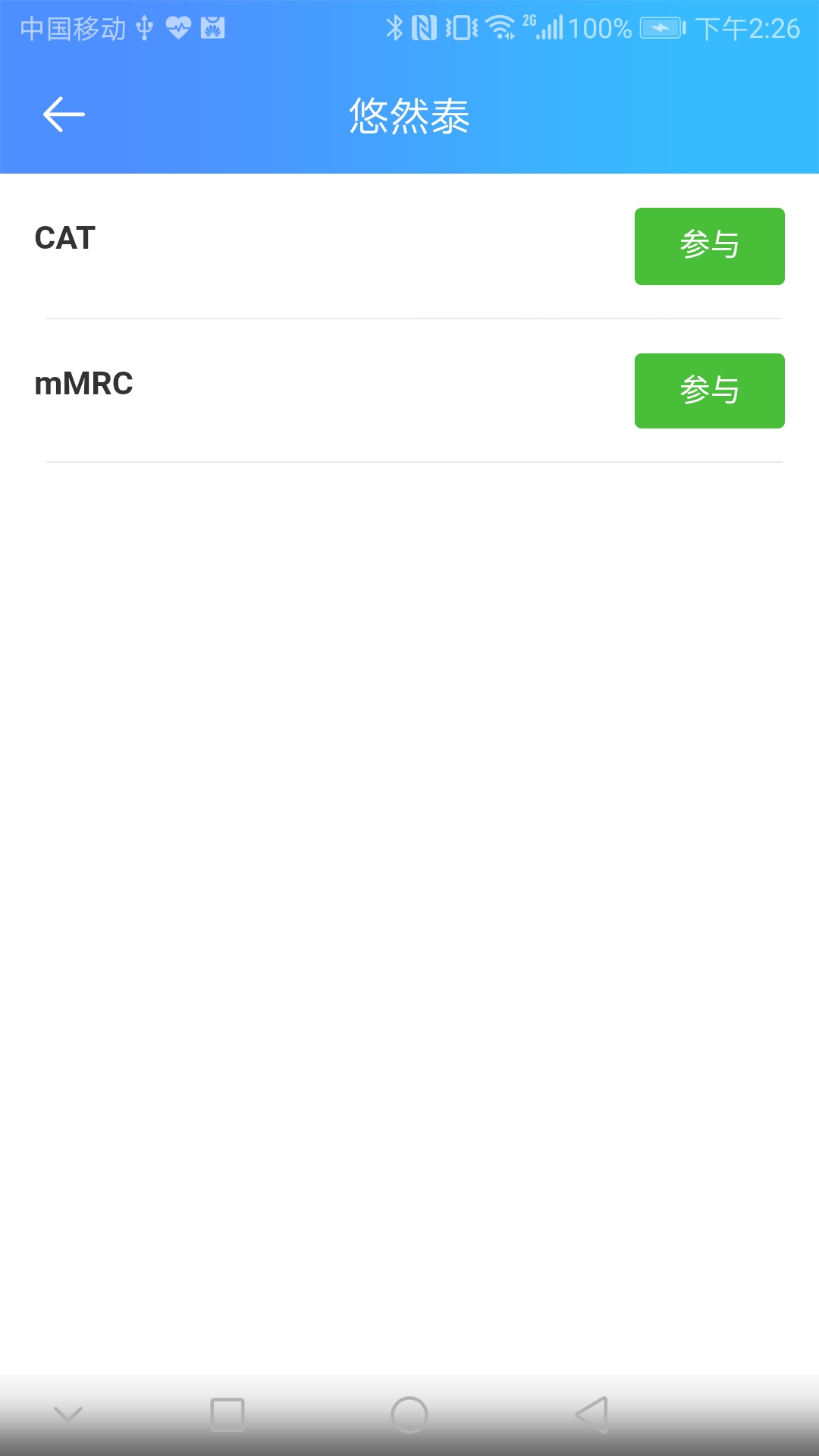Viewport: 819px width, 1456px height.
Task: Open recent apps from navigation bar
Action: point(227,1414)
